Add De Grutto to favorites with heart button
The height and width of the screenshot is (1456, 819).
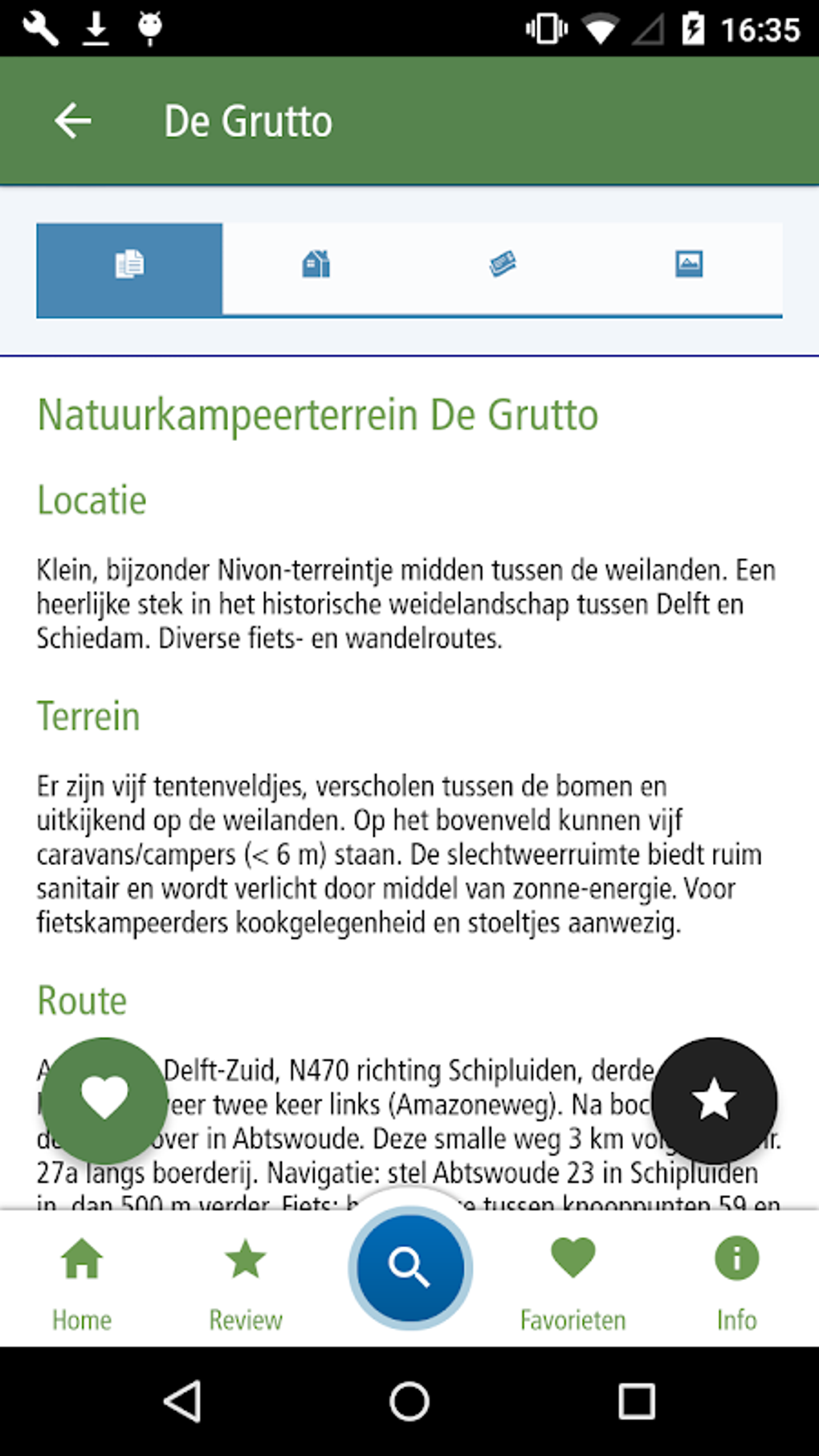pos(104,1099)
